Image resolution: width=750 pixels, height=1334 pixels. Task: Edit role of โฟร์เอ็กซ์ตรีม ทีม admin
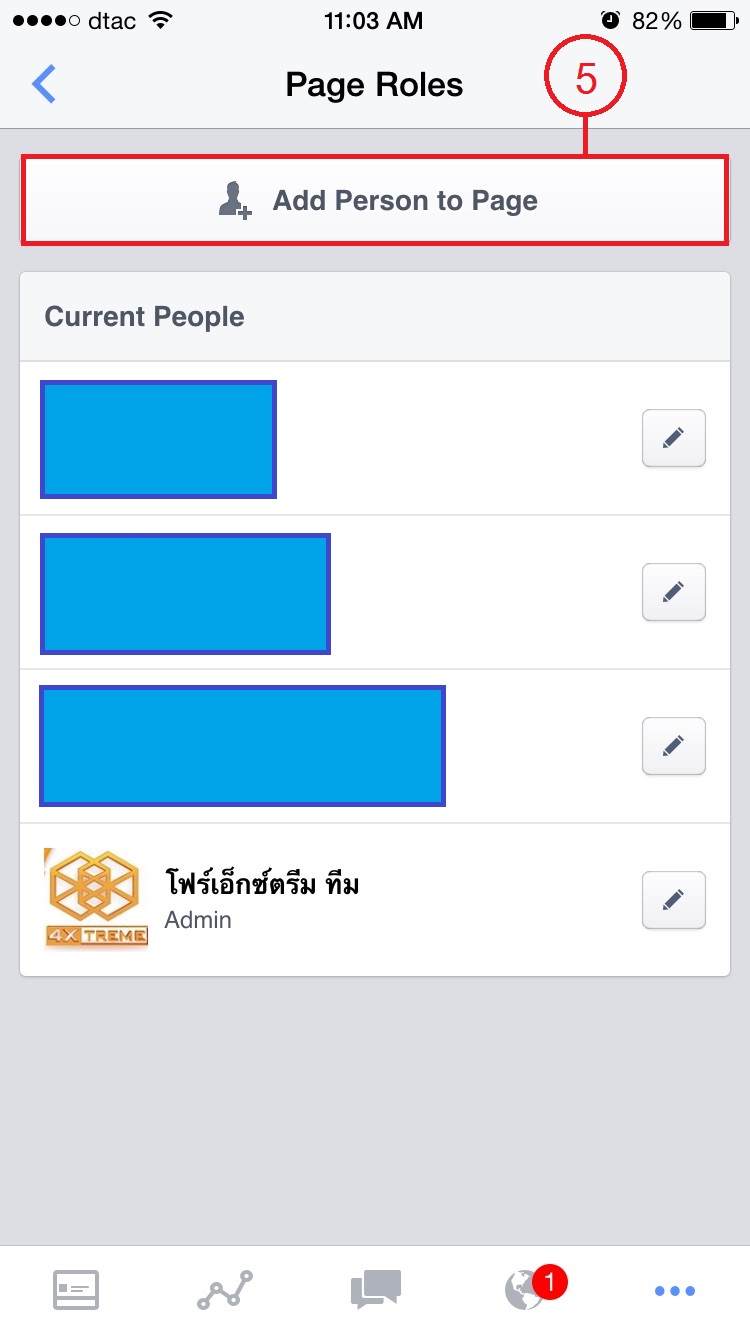click(x=673, y=900)
